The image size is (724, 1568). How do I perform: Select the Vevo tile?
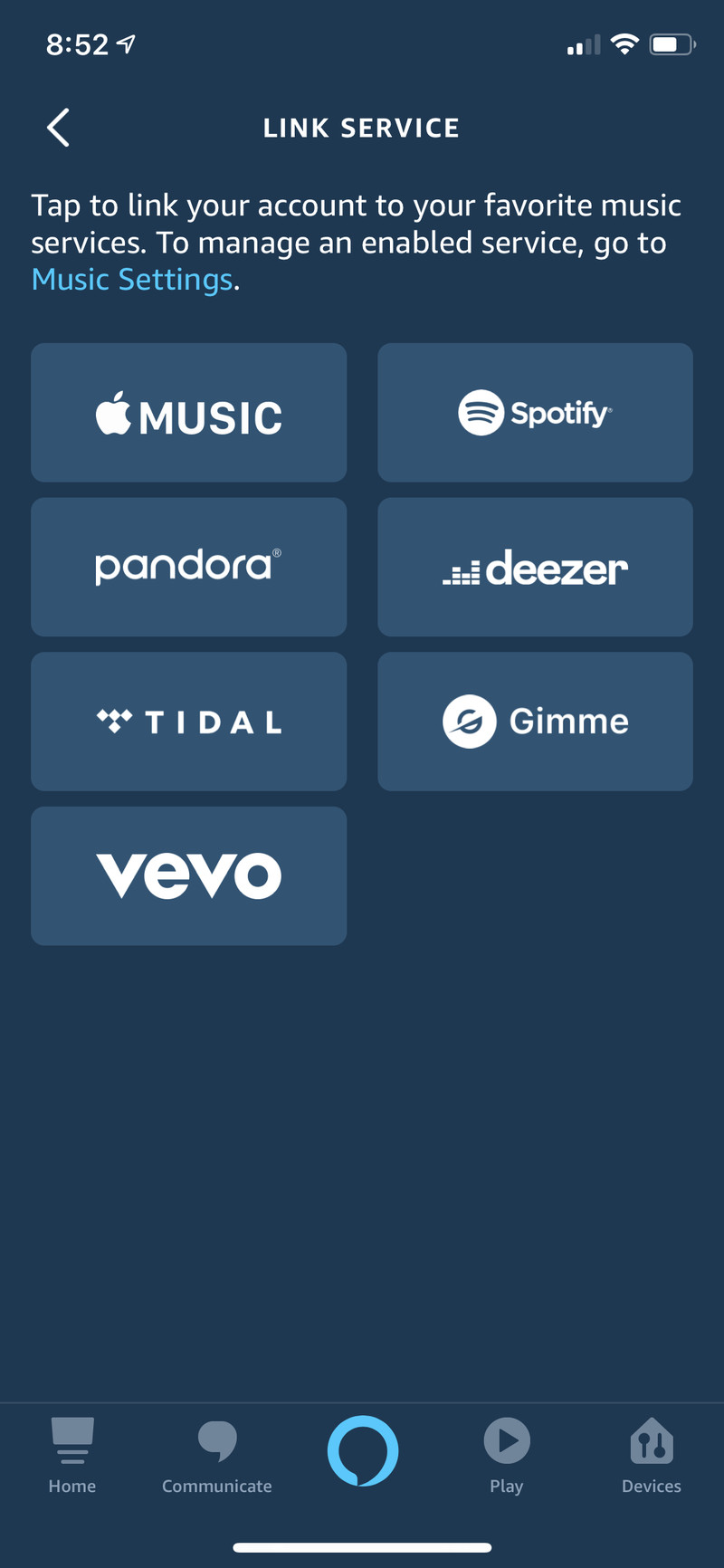point(188,875)
